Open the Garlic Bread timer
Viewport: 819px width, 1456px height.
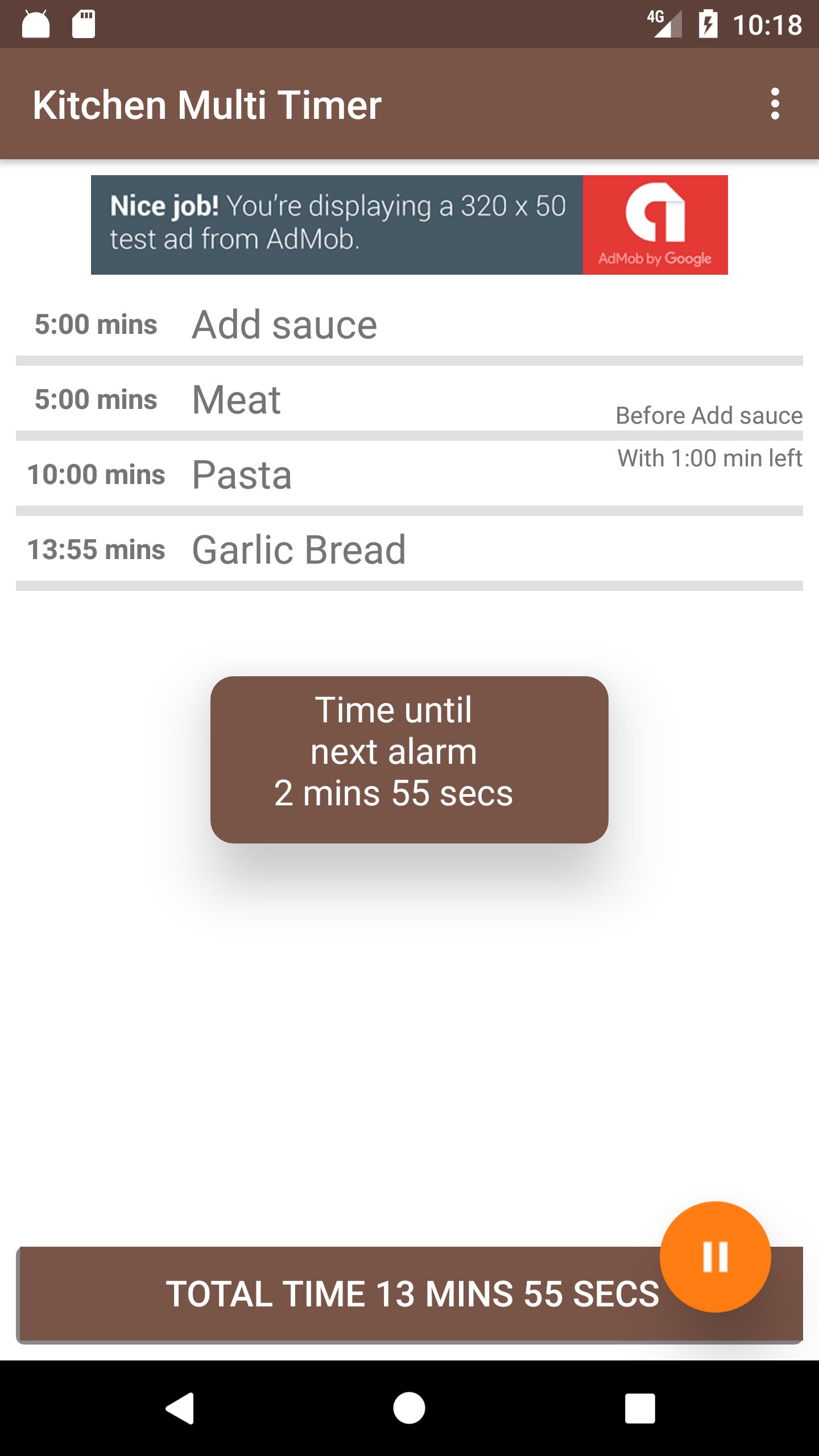299,548
